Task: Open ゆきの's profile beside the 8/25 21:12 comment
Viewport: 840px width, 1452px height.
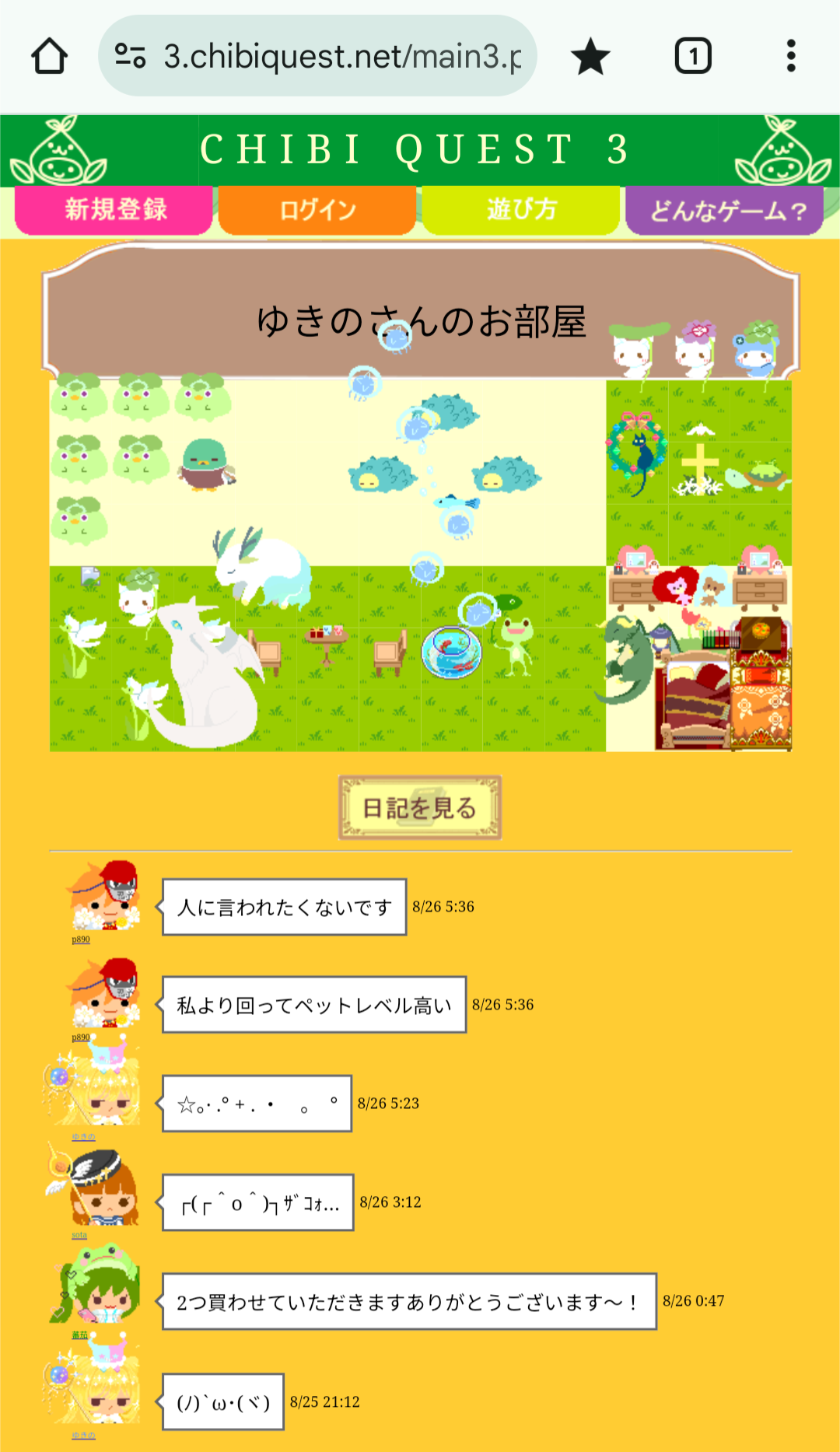Action: tap(83, 1435)
